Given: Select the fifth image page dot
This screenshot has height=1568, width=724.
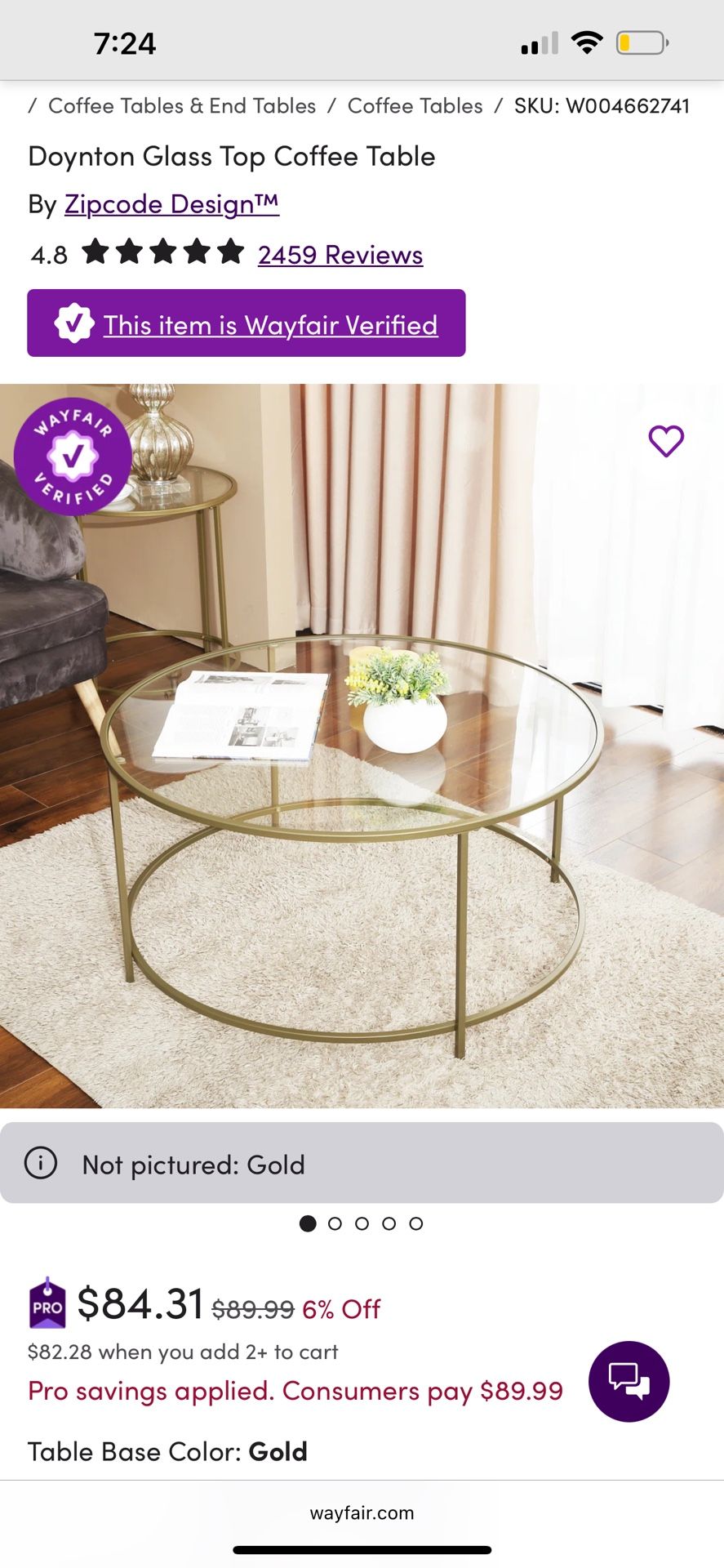Looking at the screenshot, I should [416, 1223].
